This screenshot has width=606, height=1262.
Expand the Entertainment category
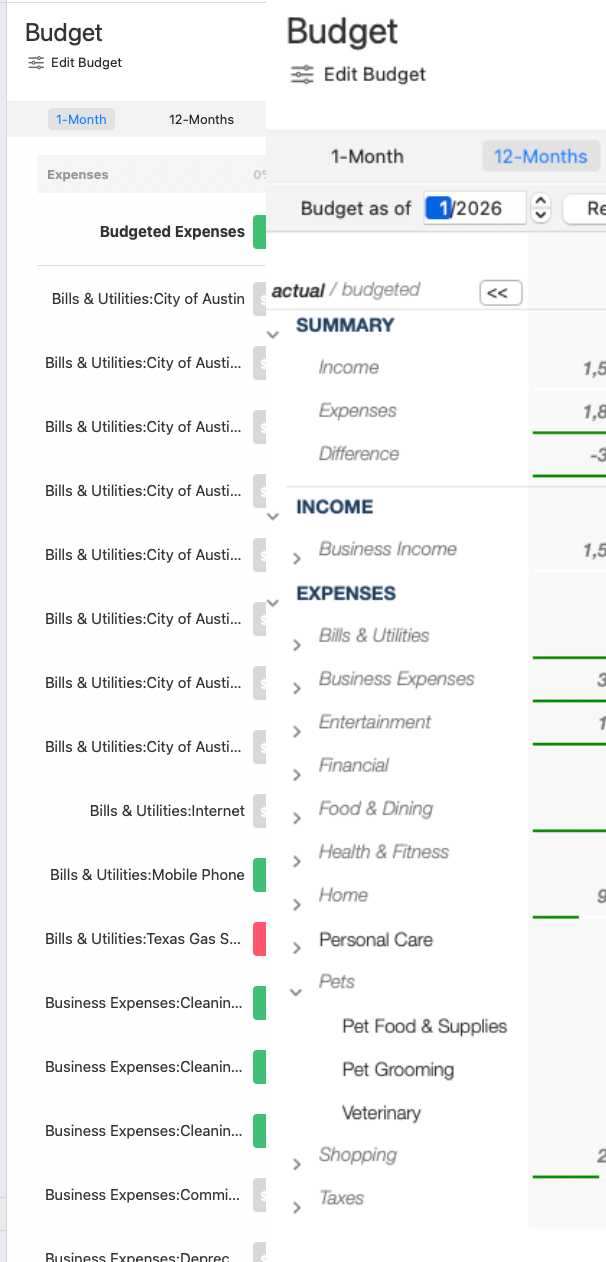coord(297,731)
